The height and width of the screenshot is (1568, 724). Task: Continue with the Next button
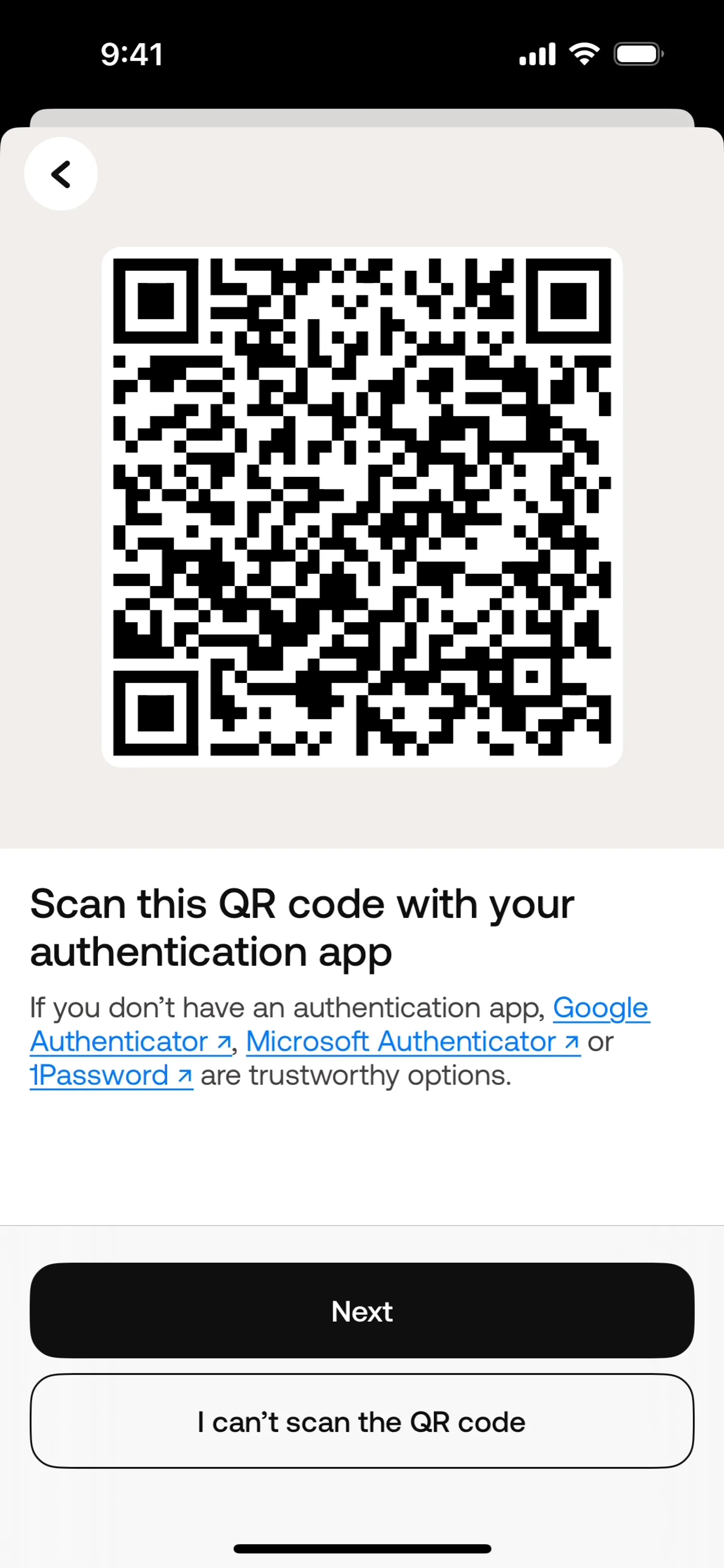point(362,1310)
